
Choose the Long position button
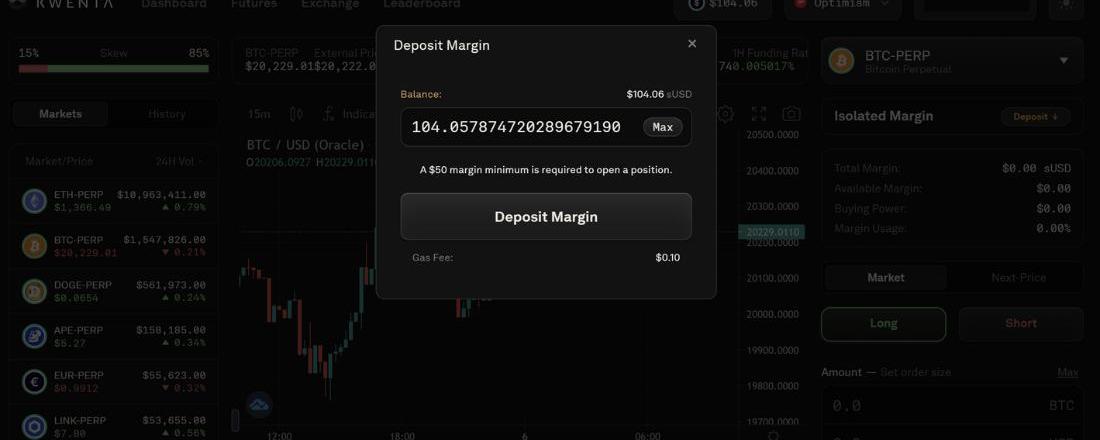click(883, 324)
